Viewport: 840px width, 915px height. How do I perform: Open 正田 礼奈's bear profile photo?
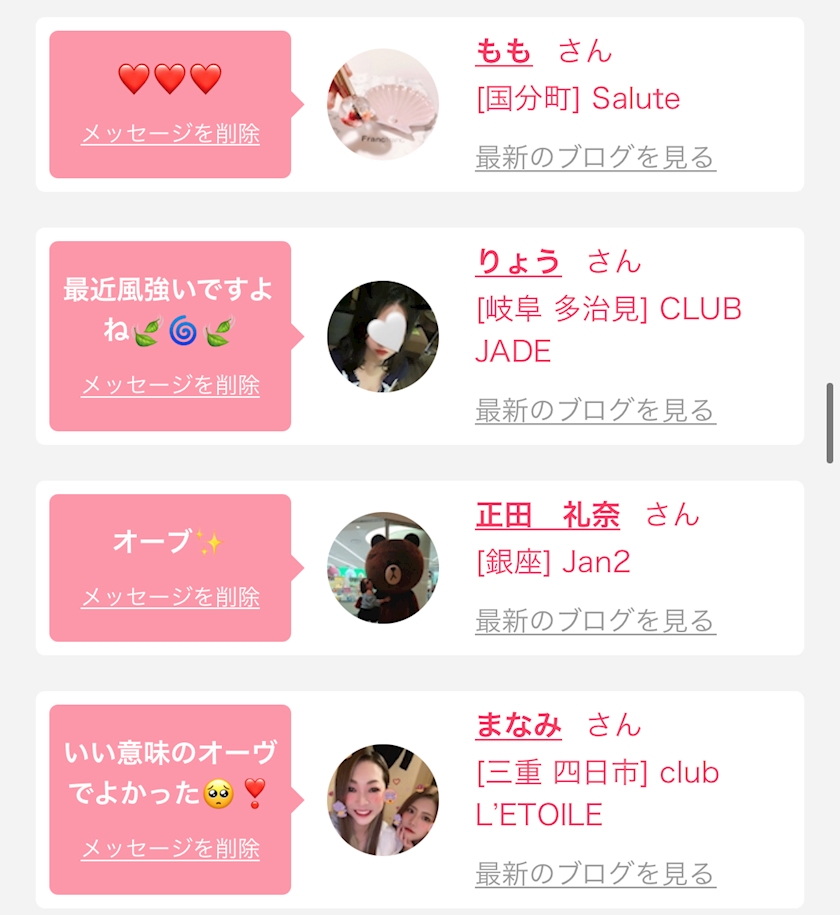(383, 568)
